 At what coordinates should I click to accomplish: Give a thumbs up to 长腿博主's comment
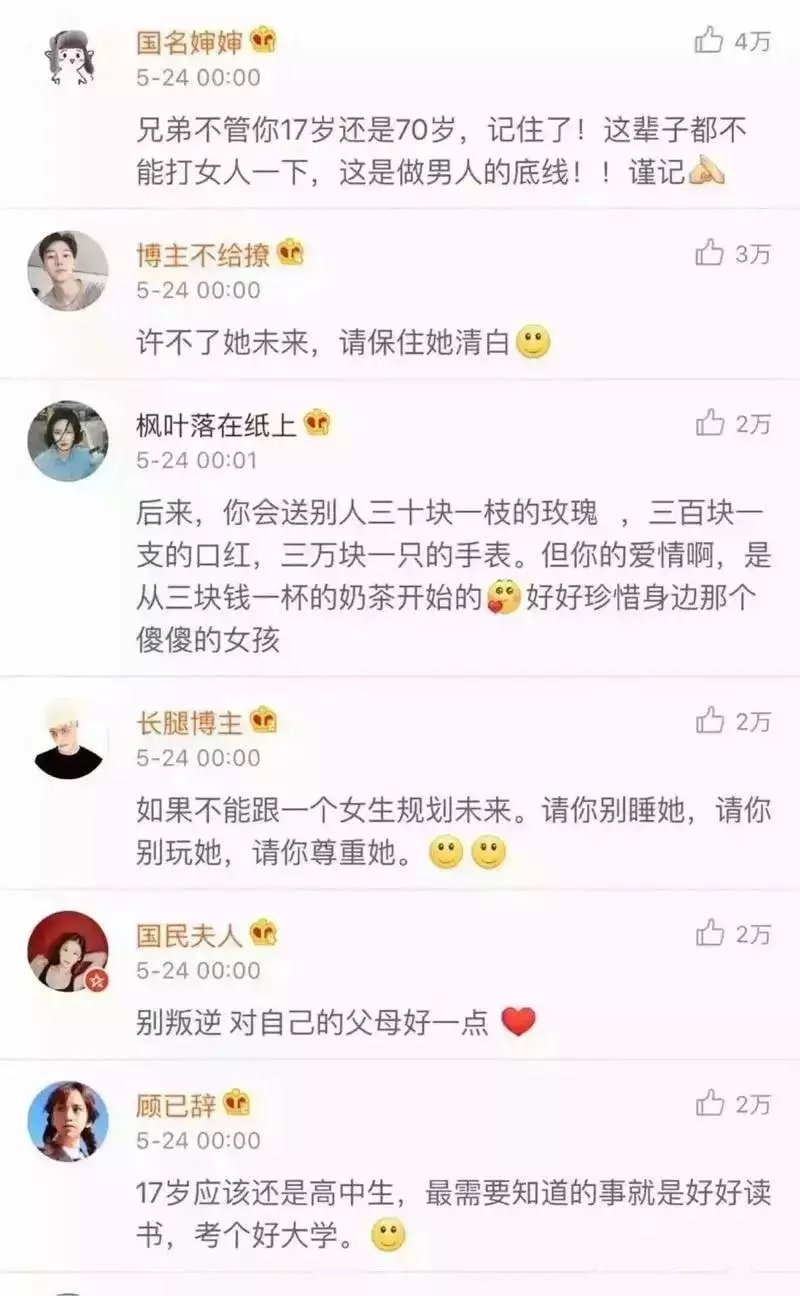[x=709, y=720]
